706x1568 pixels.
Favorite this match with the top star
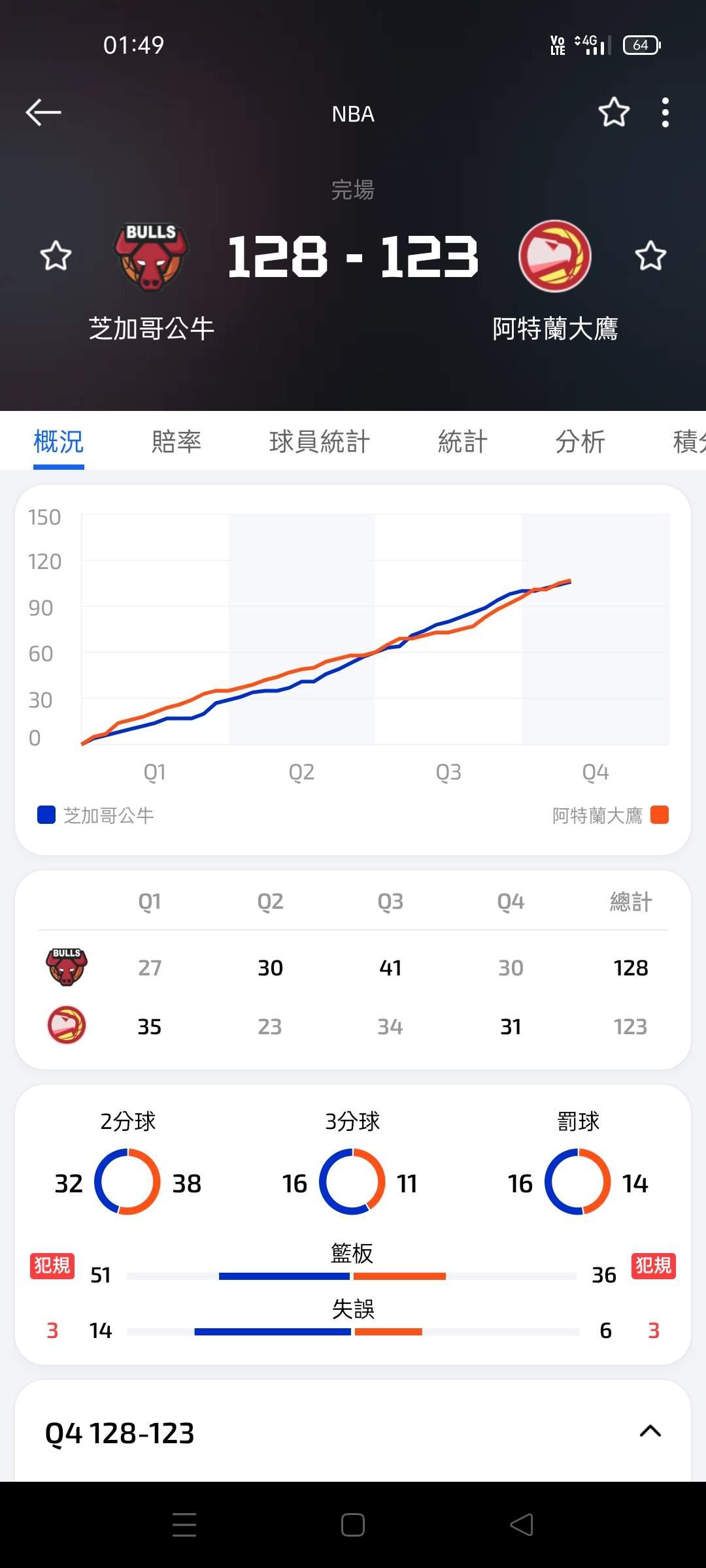(614, 112)
